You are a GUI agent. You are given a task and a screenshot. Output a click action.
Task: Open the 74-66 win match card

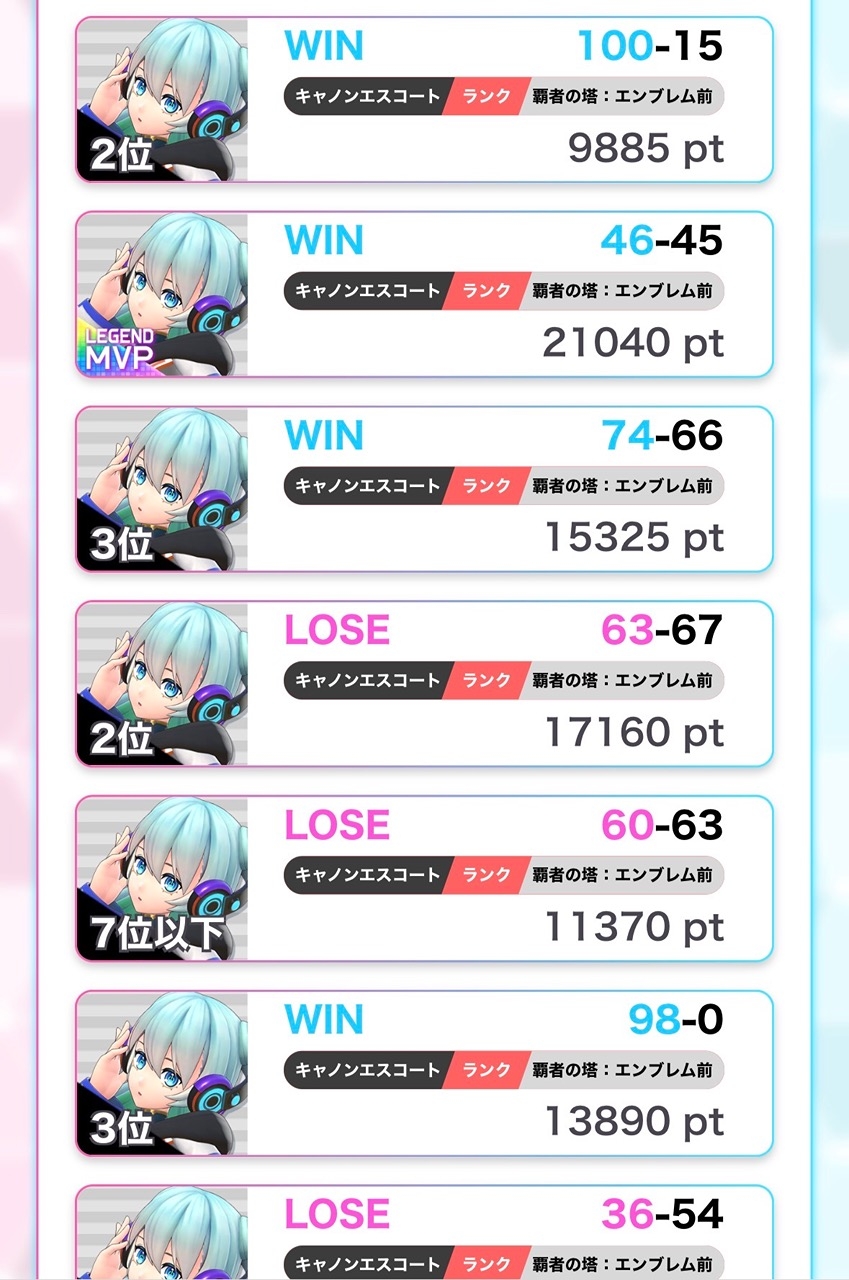(x=424, y=489)
